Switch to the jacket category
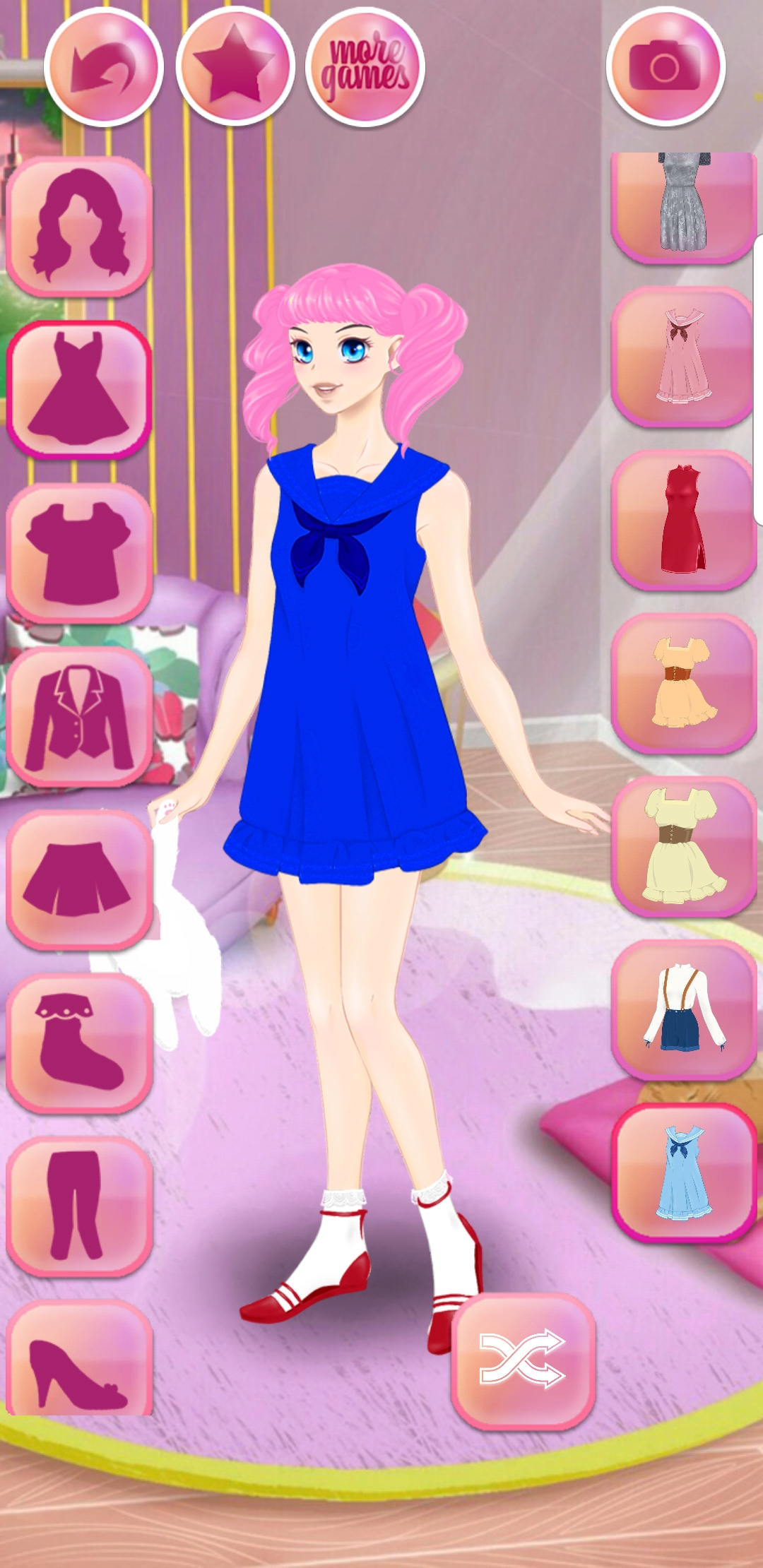 (x=79, y=718)
